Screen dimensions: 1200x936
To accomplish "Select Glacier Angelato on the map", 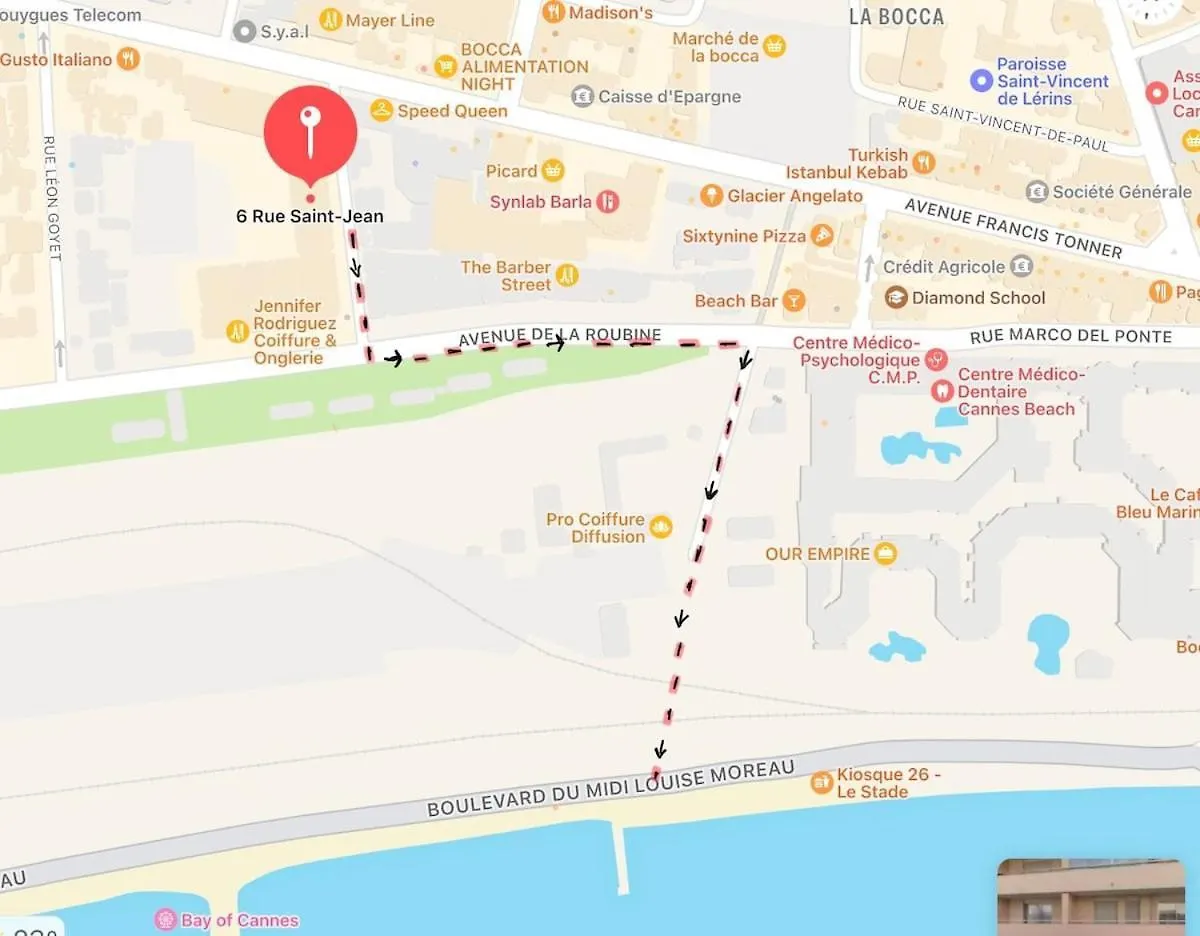I will (x=712, y=195).
